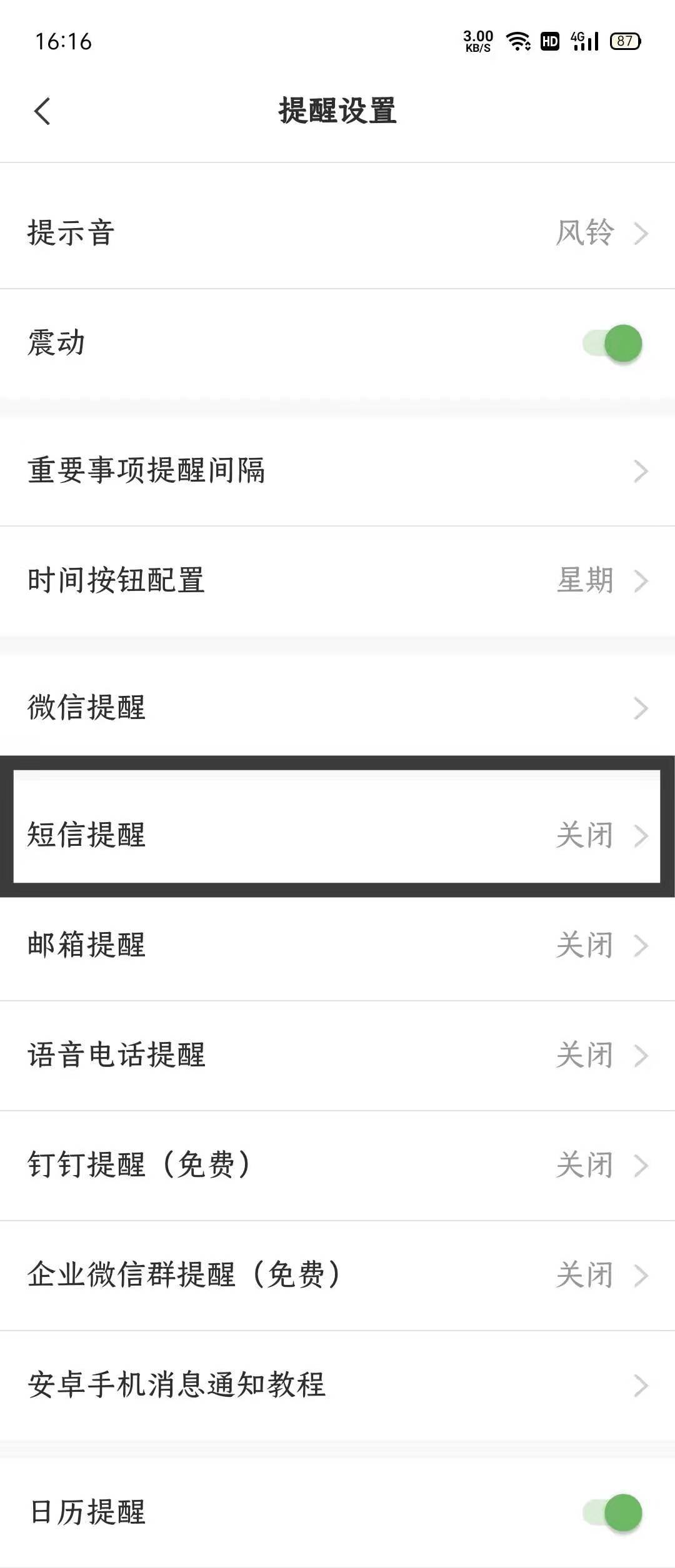Turn off the 震动 switch
The width and height of the screenshot is (675, 1568).
[613, 344]
